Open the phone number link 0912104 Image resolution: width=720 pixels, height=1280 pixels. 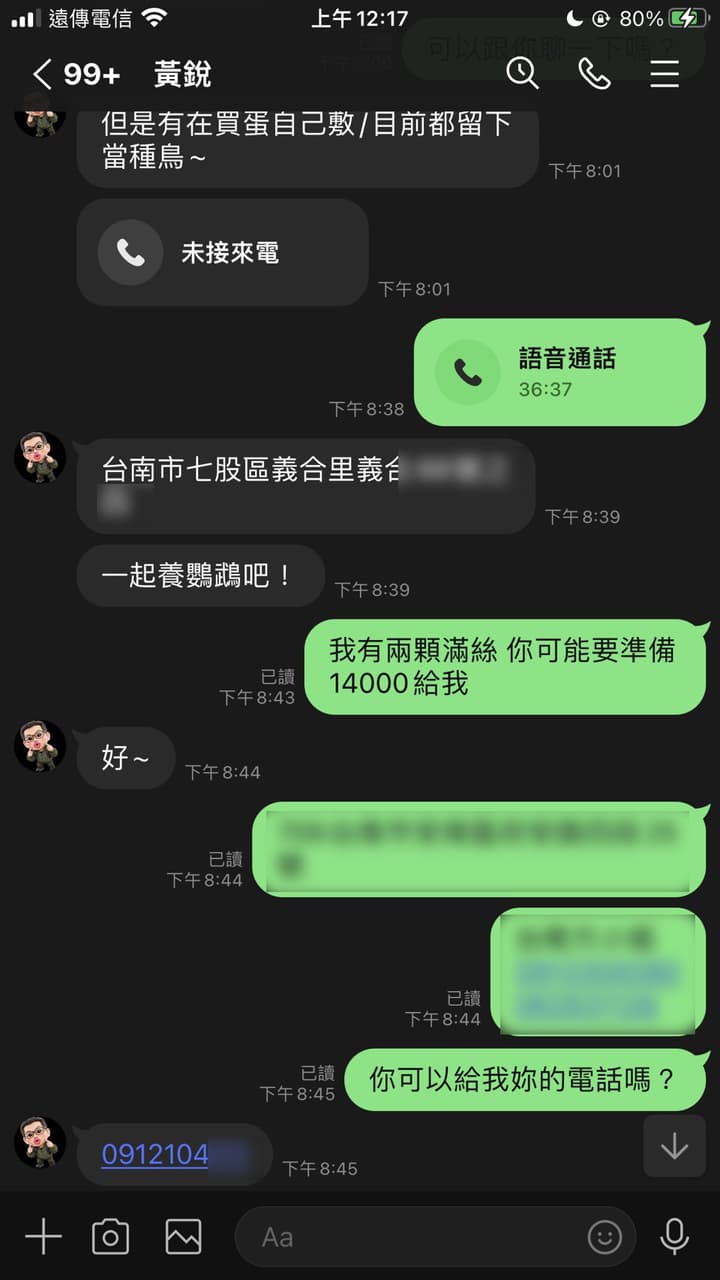pos(155,1154)
